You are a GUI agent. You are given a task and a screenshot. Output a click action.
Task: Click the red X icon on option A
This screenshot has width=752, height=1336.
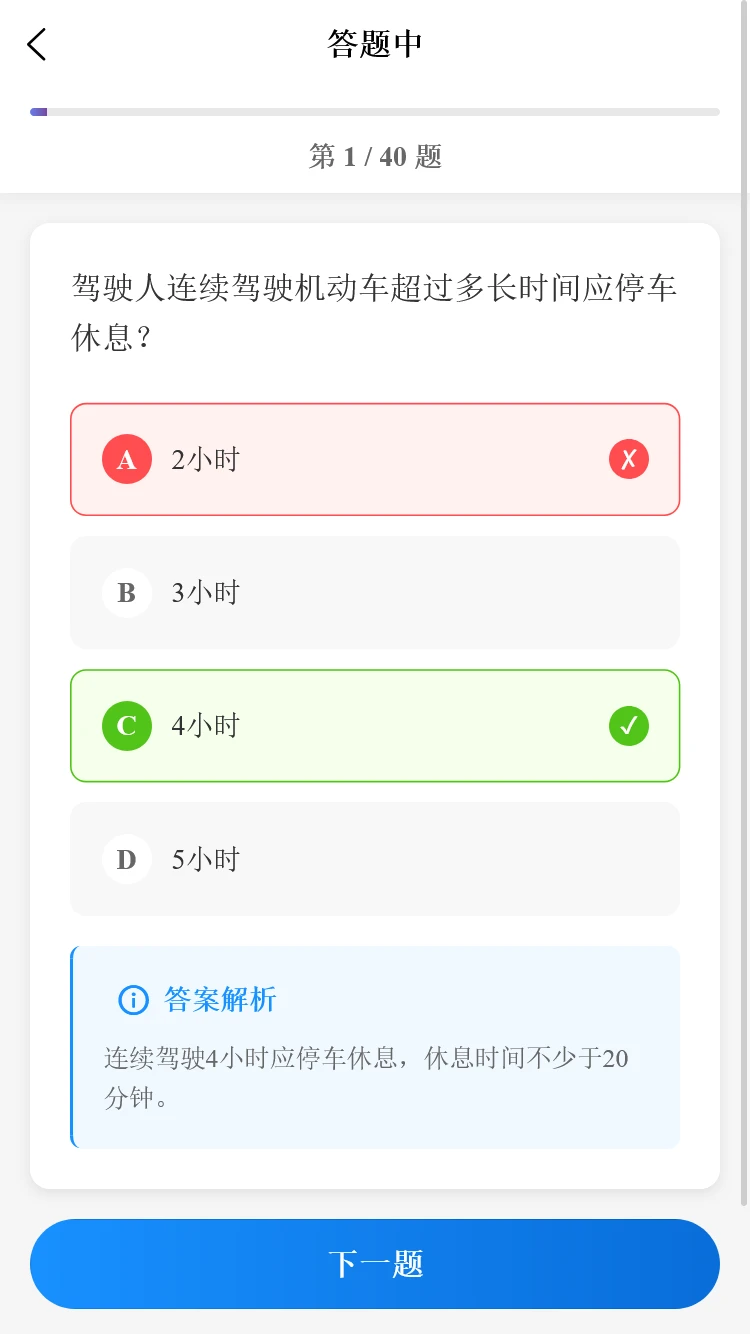point(629,459)
